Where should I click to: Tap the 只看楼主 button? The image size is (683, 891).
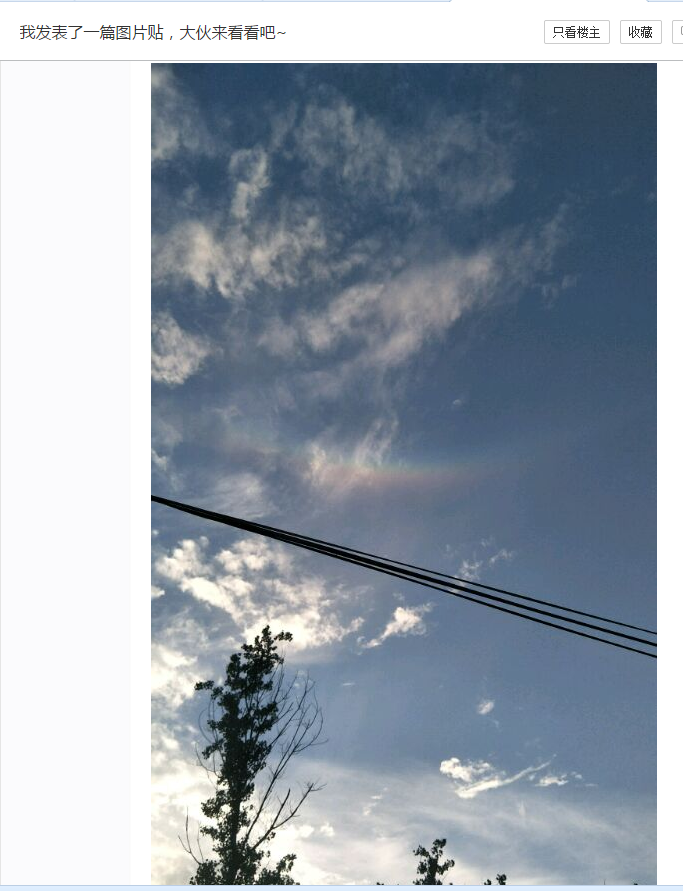tap(576, 32)
